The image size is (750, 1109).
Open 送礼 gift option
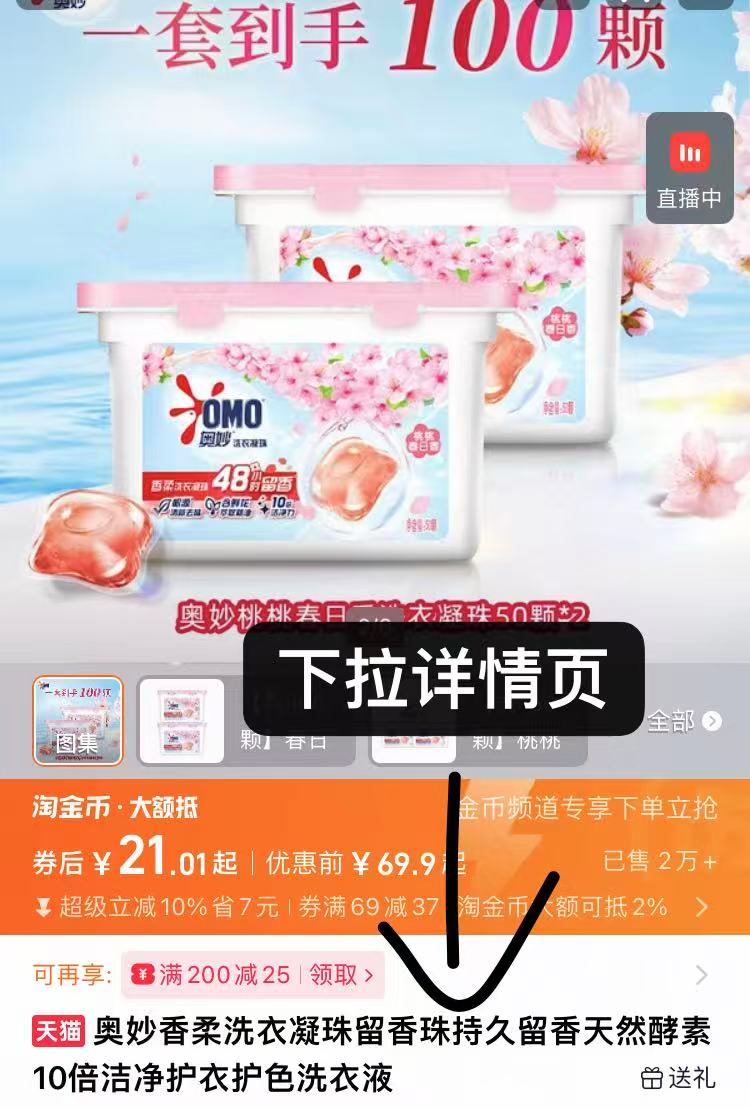tap(679, 1077)
